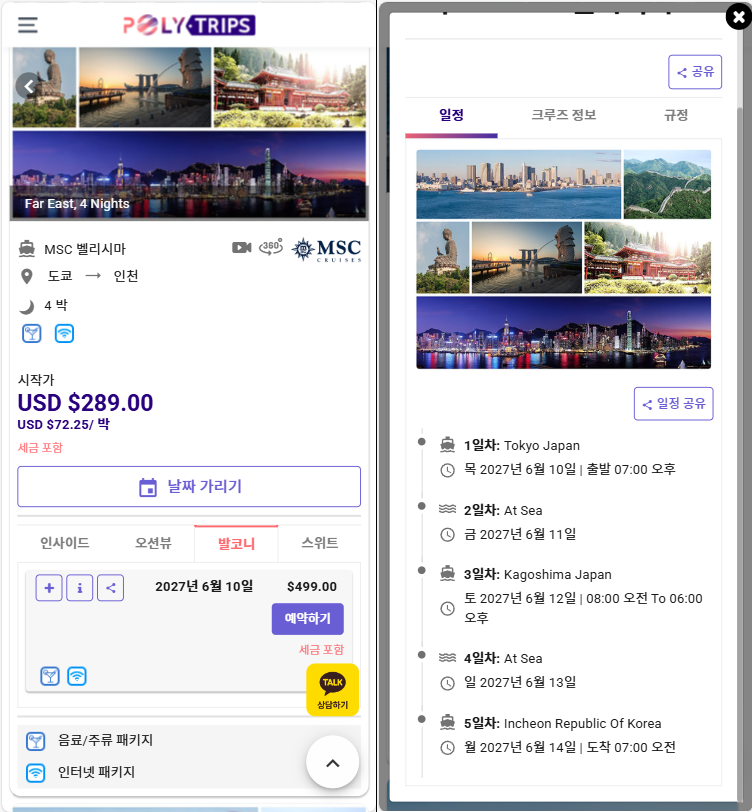
Task: Switch to the 크루즈 정보 tab
Action: (563, 115)
